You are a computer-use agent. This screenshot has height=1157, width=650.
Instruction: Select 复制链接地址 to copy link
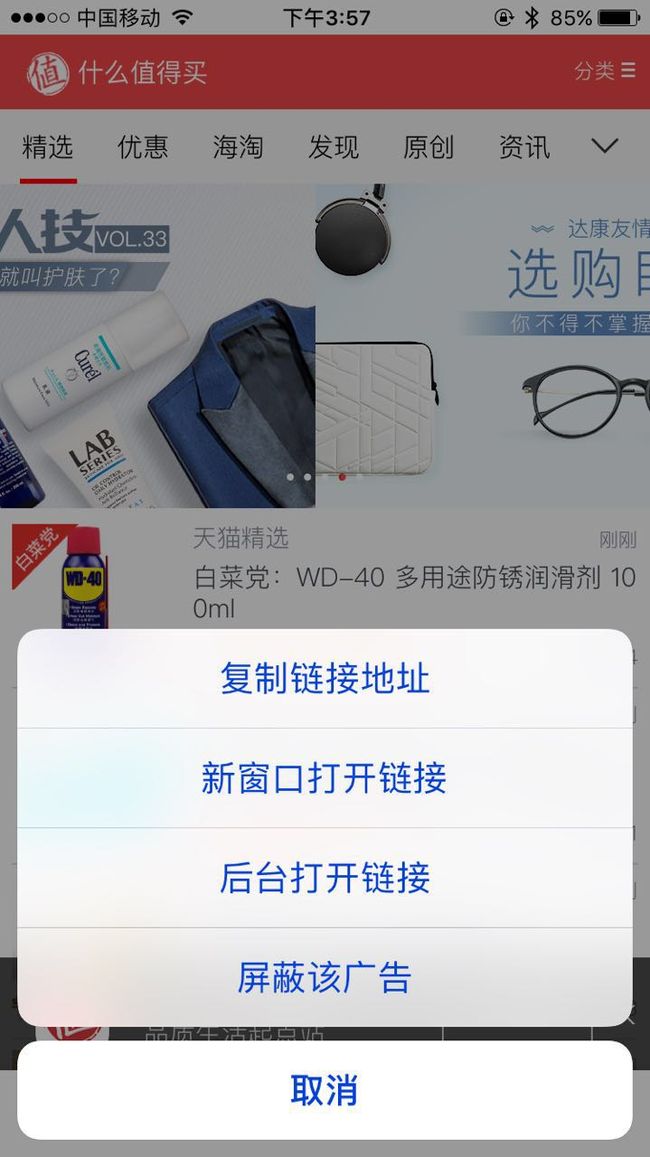[x=325, y=679]
